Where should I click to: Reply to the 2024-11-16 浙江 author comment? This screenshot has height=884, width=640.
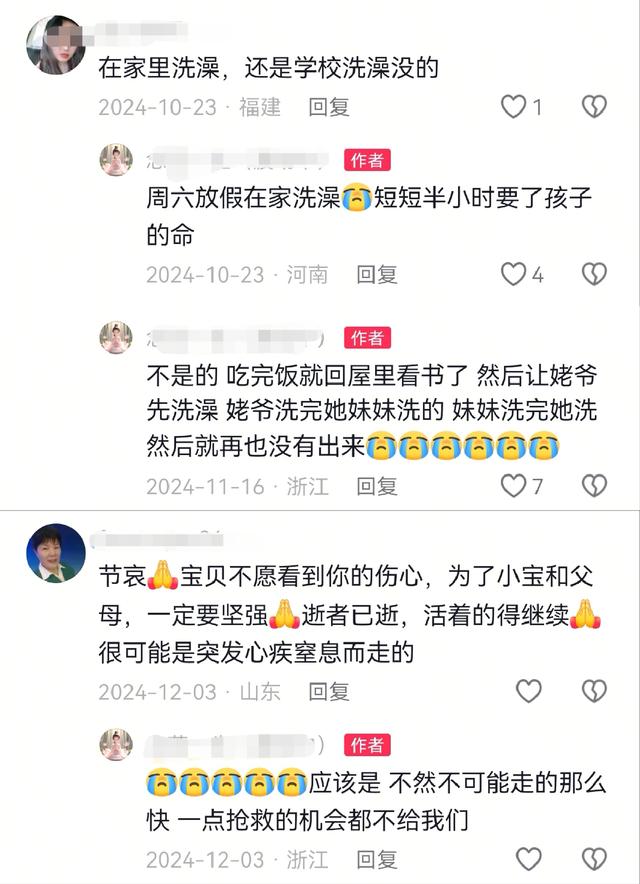pos(377,486)
